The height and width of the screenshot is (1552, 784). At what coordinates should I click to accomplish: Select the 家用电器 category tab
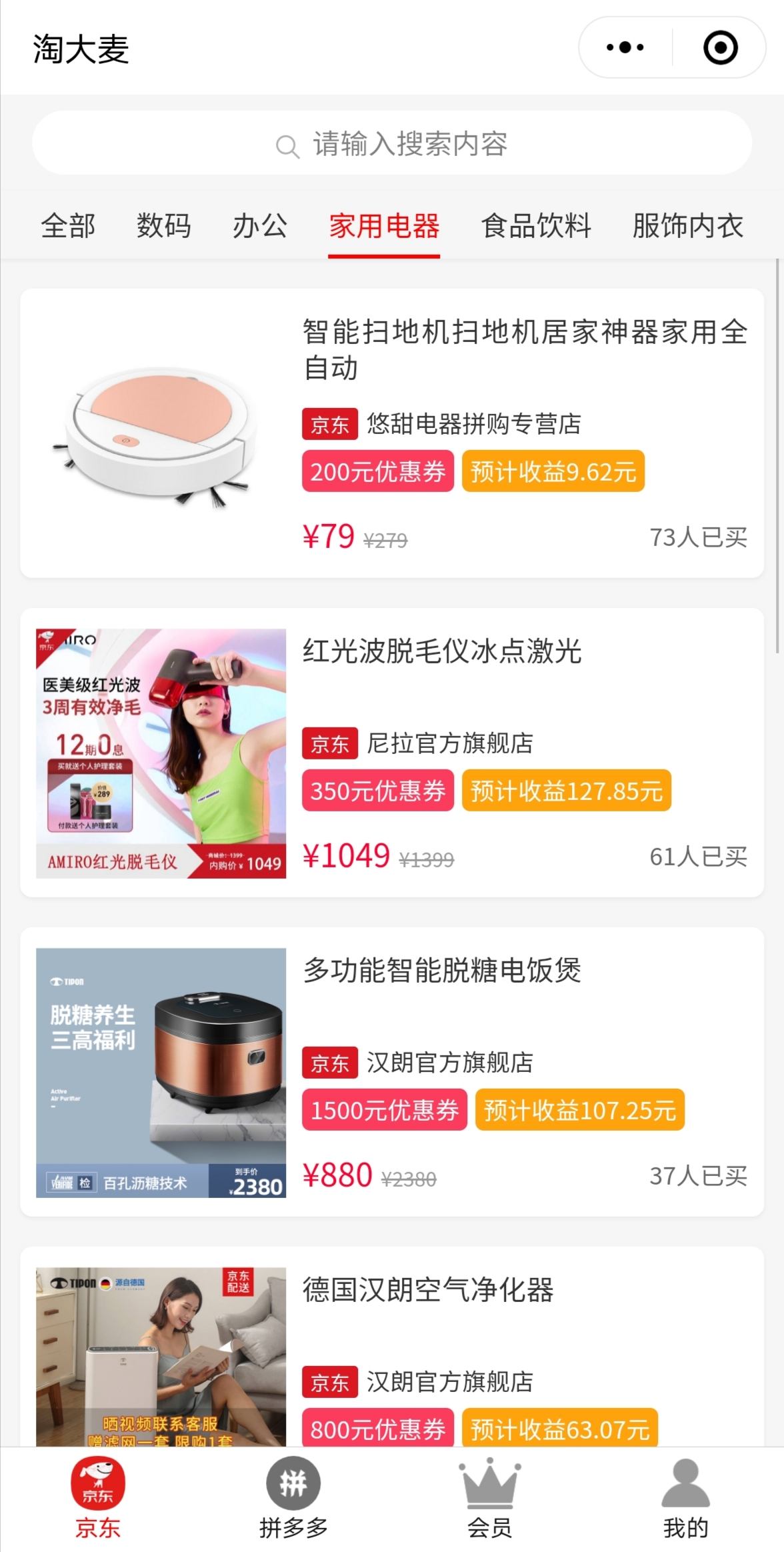click(384, 225)
